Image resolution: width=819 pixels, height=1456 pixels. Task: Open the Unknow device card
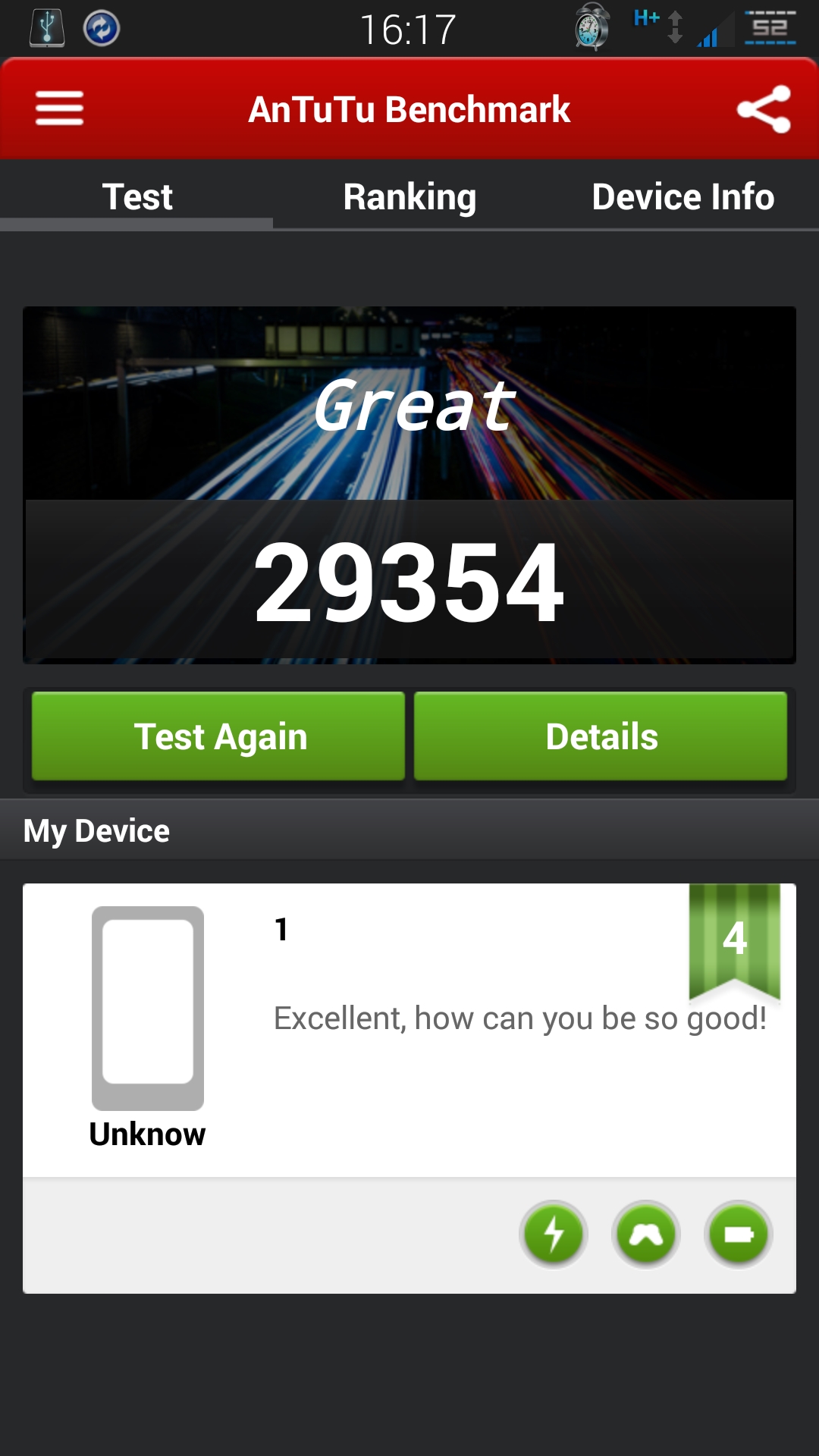[409, 1031]
